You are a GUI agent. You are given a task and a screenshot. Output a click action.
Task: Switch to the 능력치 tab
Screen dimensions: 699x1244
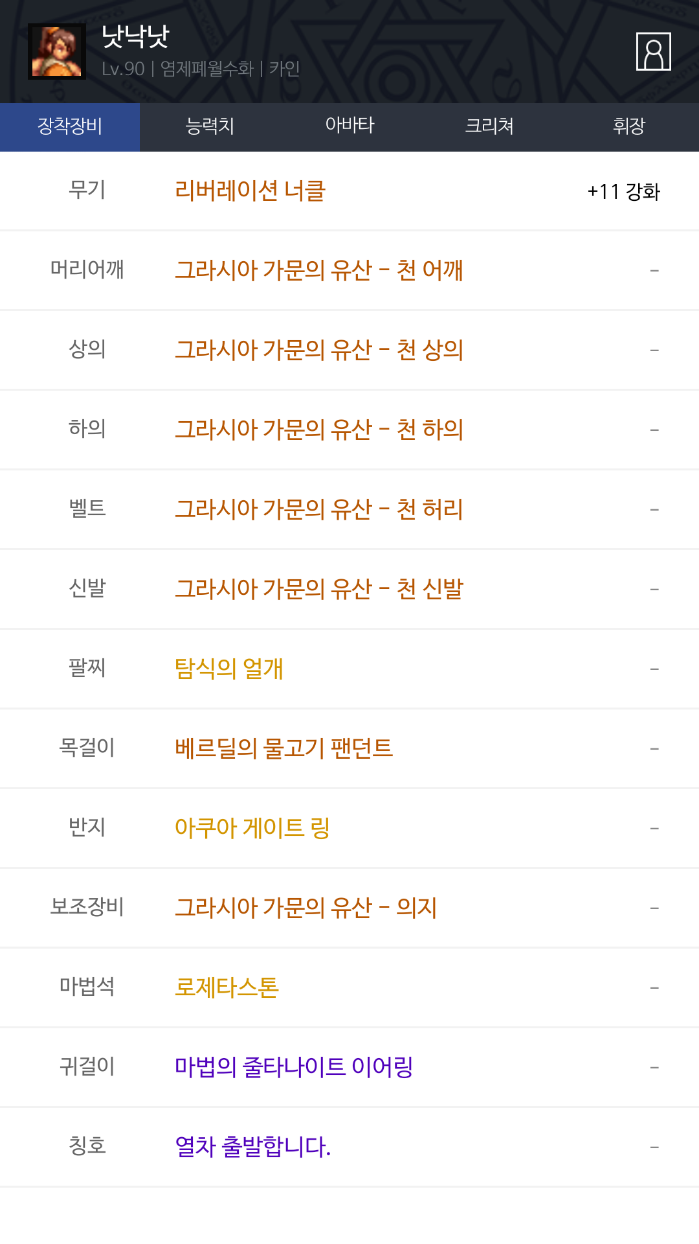(210, 126)
